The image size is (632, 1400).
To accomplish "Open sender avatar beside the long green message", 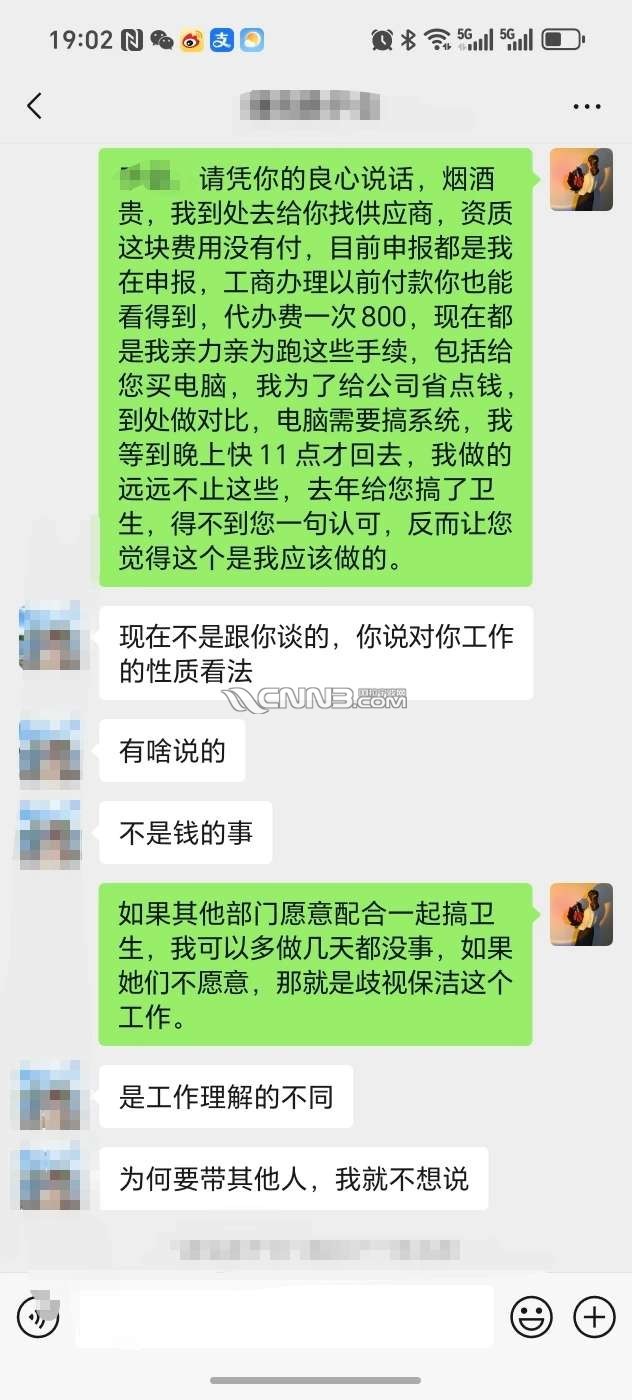I will pos(581,179).
